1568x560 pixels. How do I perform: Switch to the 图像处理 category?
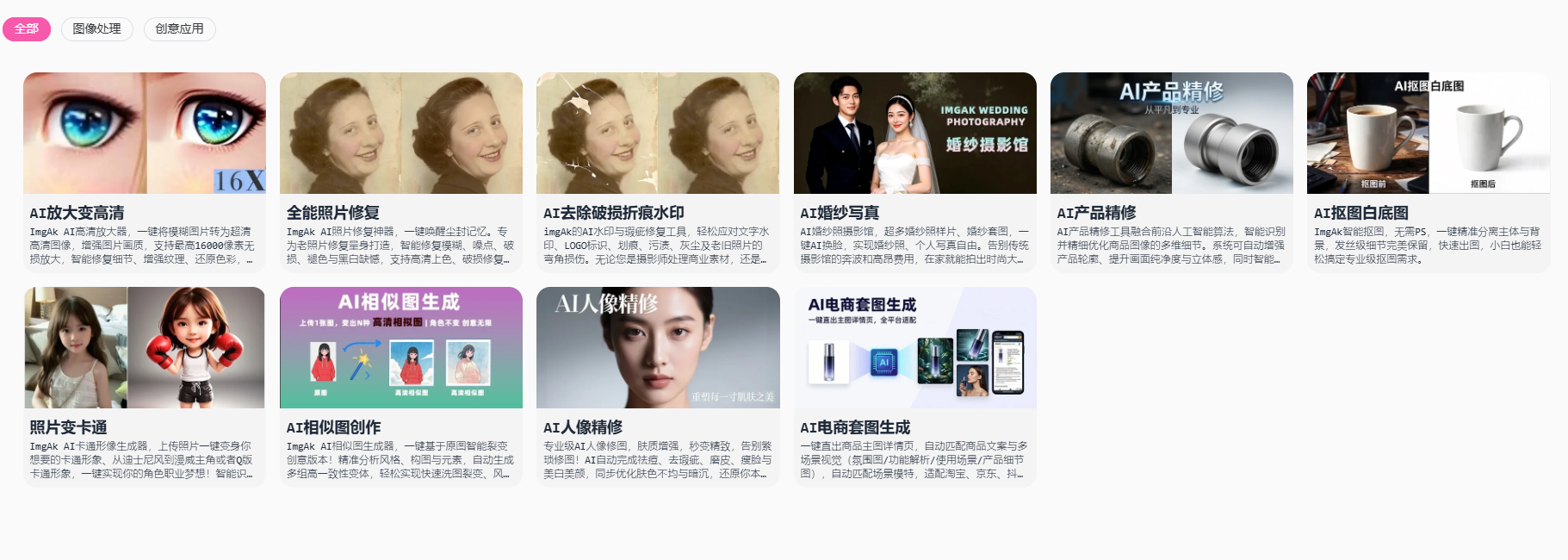click(96, 29)
